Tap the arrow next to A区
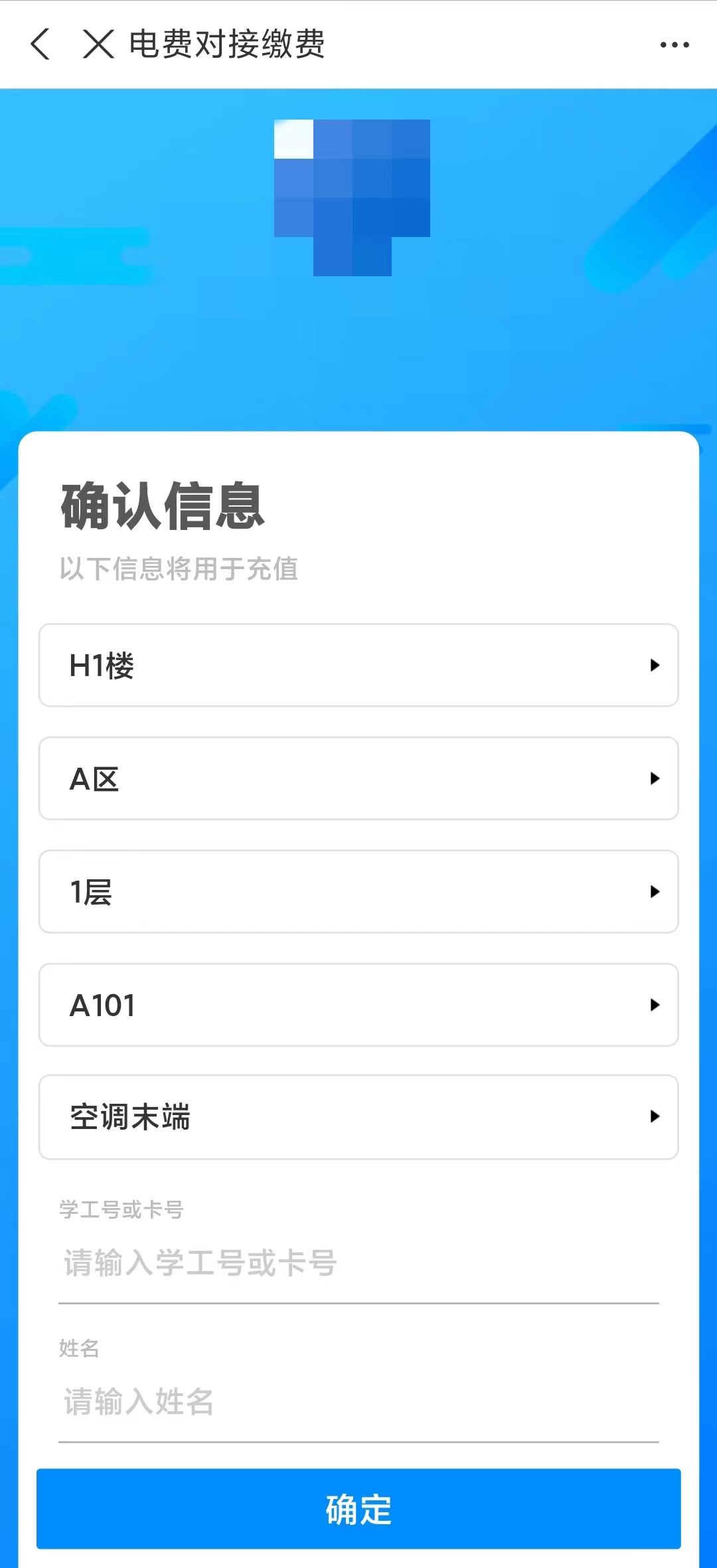 (x=656, y=778)
